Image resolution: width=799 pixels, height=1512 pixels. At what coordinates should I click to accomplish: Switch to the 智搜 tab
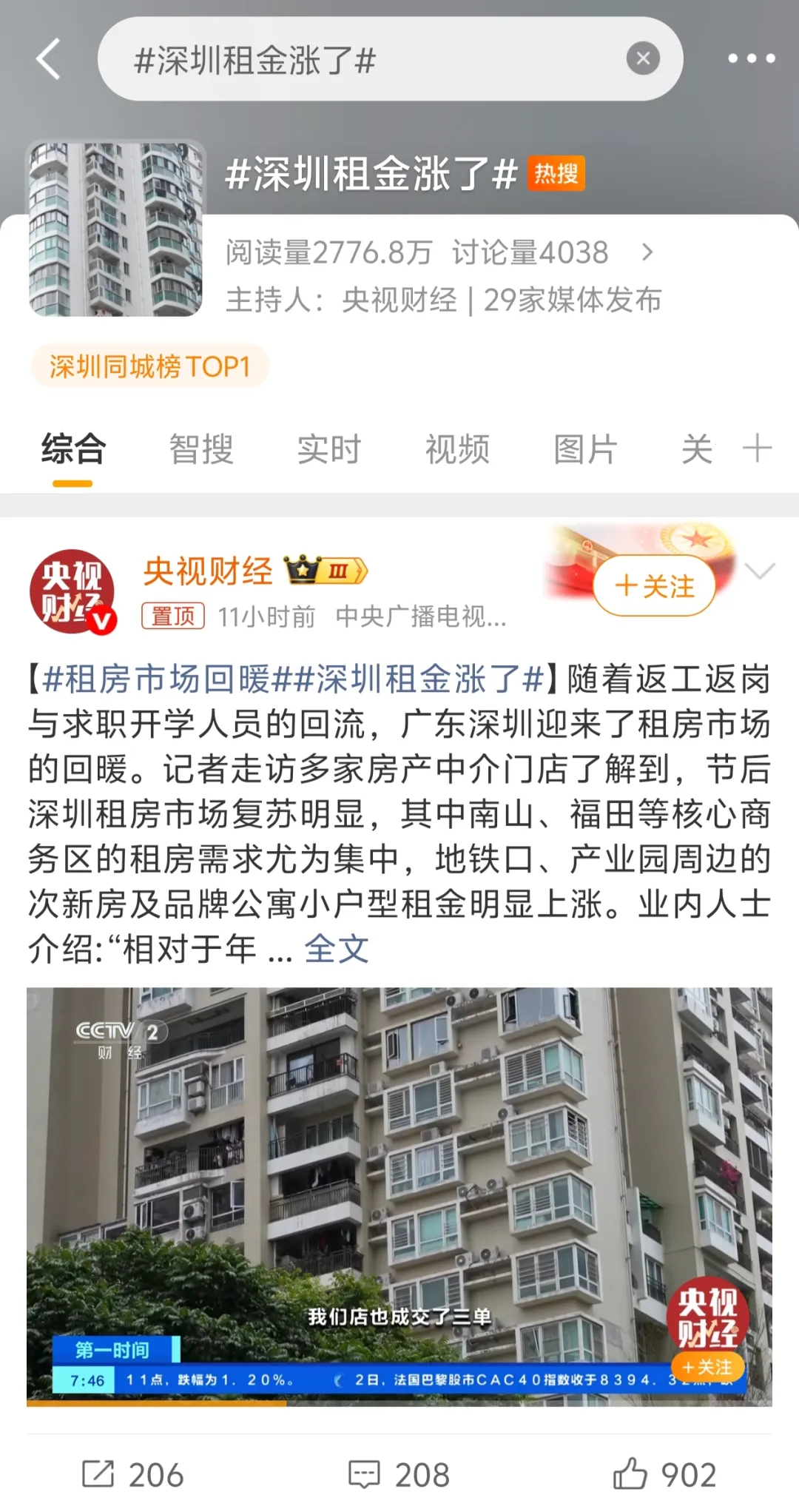[201, 449]
